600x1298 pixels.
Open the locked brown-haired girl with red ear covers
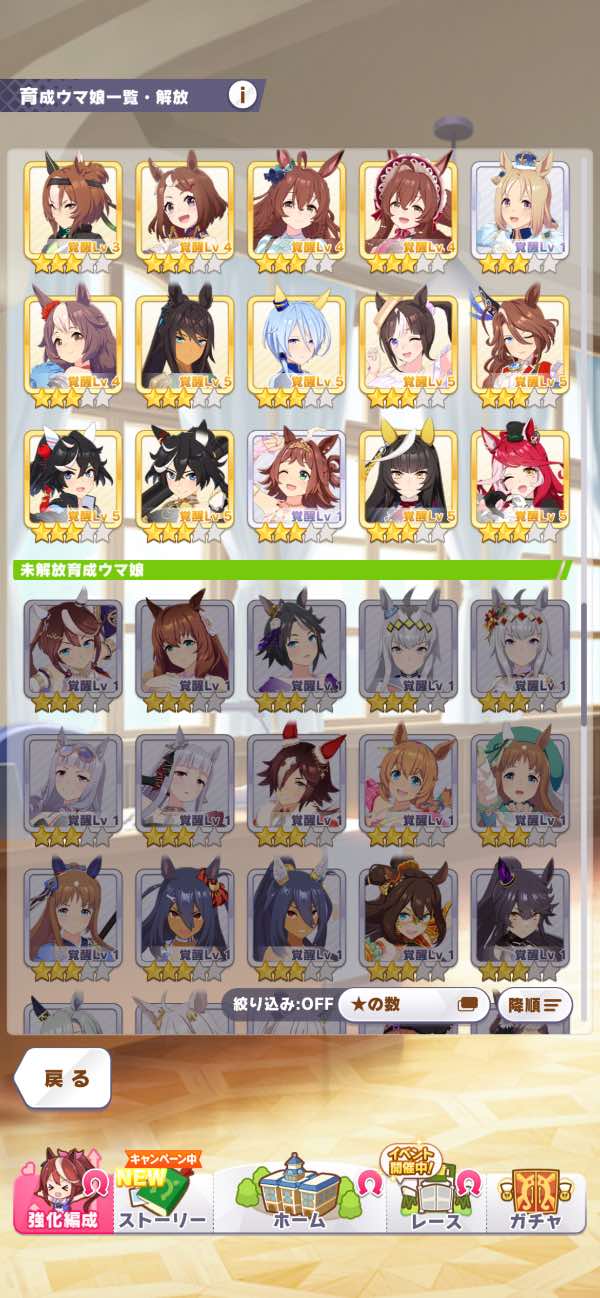[296, 790]
